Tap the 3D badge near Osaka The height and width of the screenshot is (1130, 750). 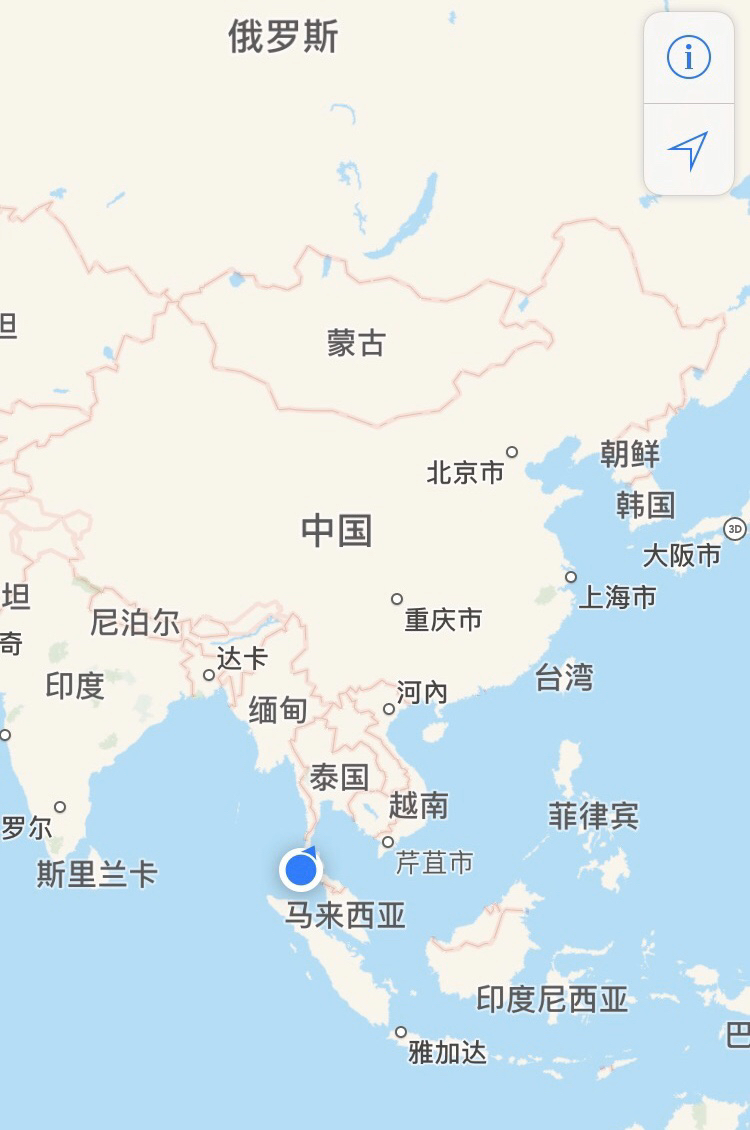pyautogui.click(x=735, y=529)
